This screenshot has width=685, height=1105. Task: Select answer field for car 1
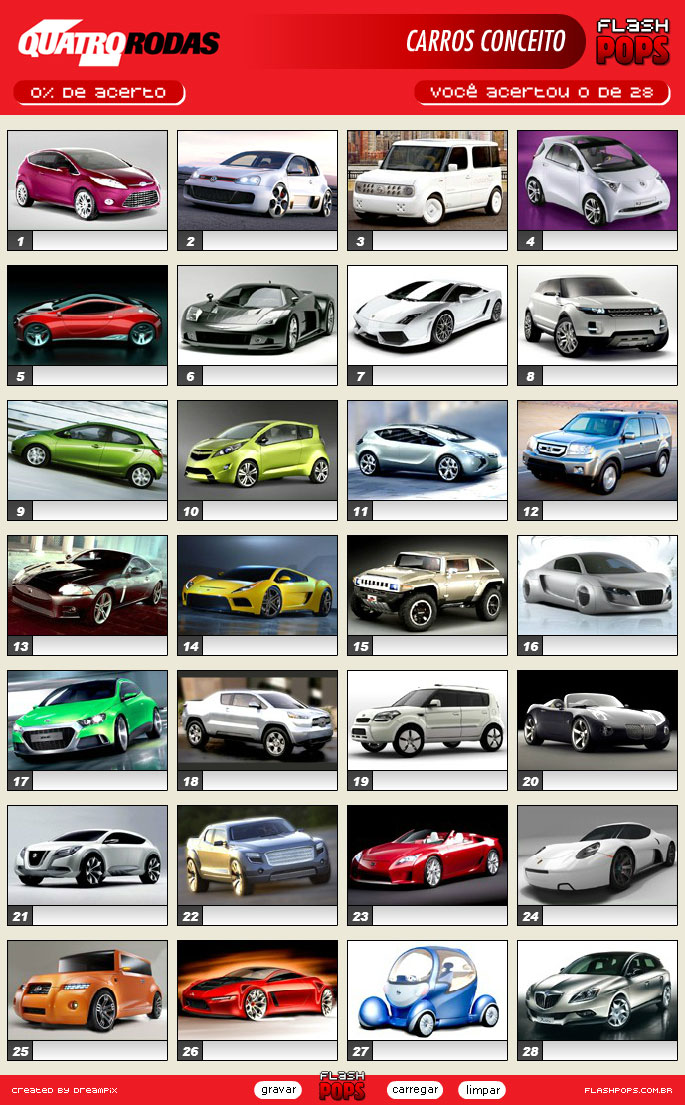(98, 241)
